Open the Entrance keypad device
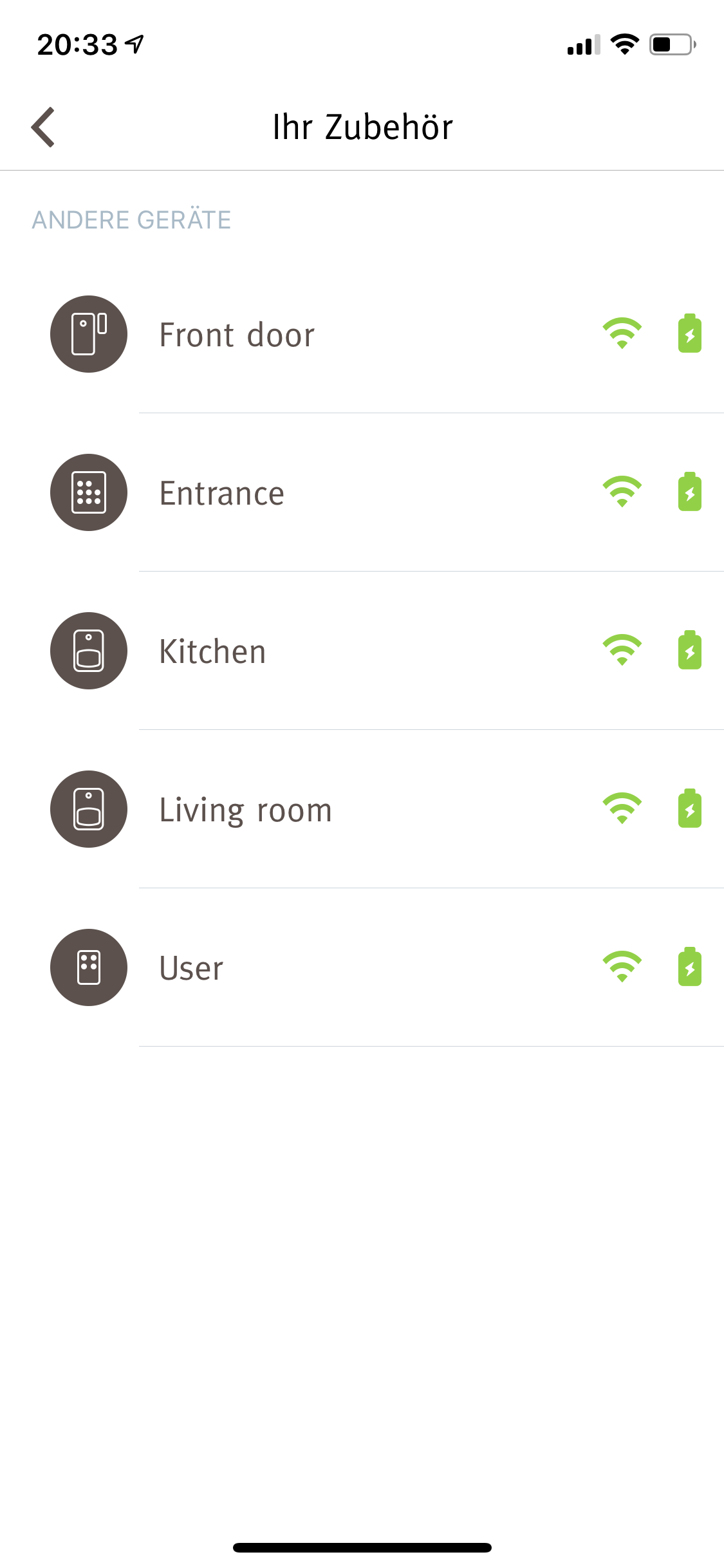The width and height of the screenshot is (724, 1568). tap(222, 493)
